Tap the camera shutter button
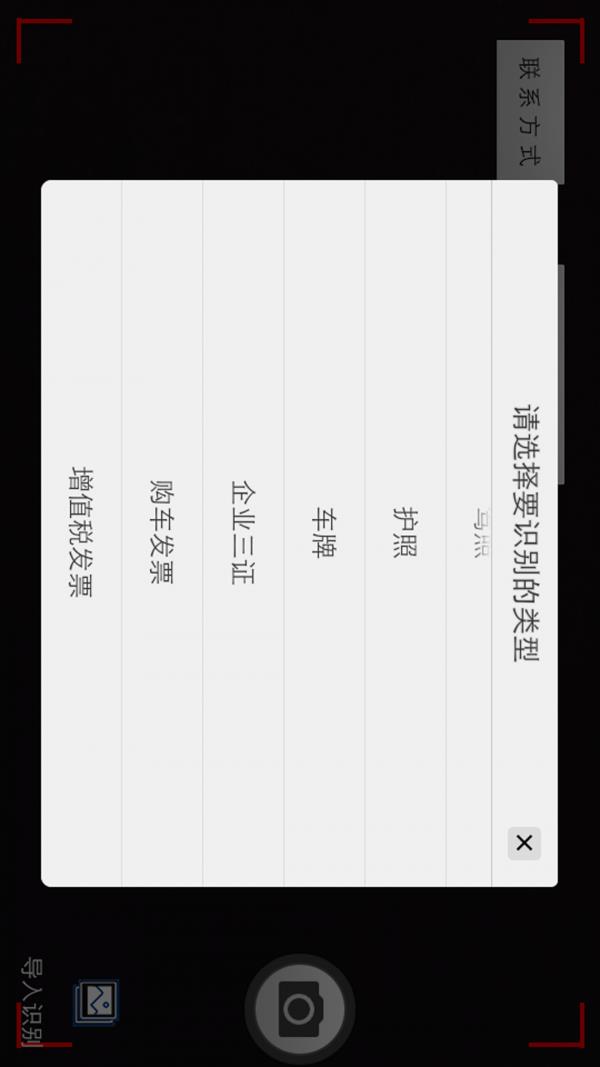 (299, 1010)
